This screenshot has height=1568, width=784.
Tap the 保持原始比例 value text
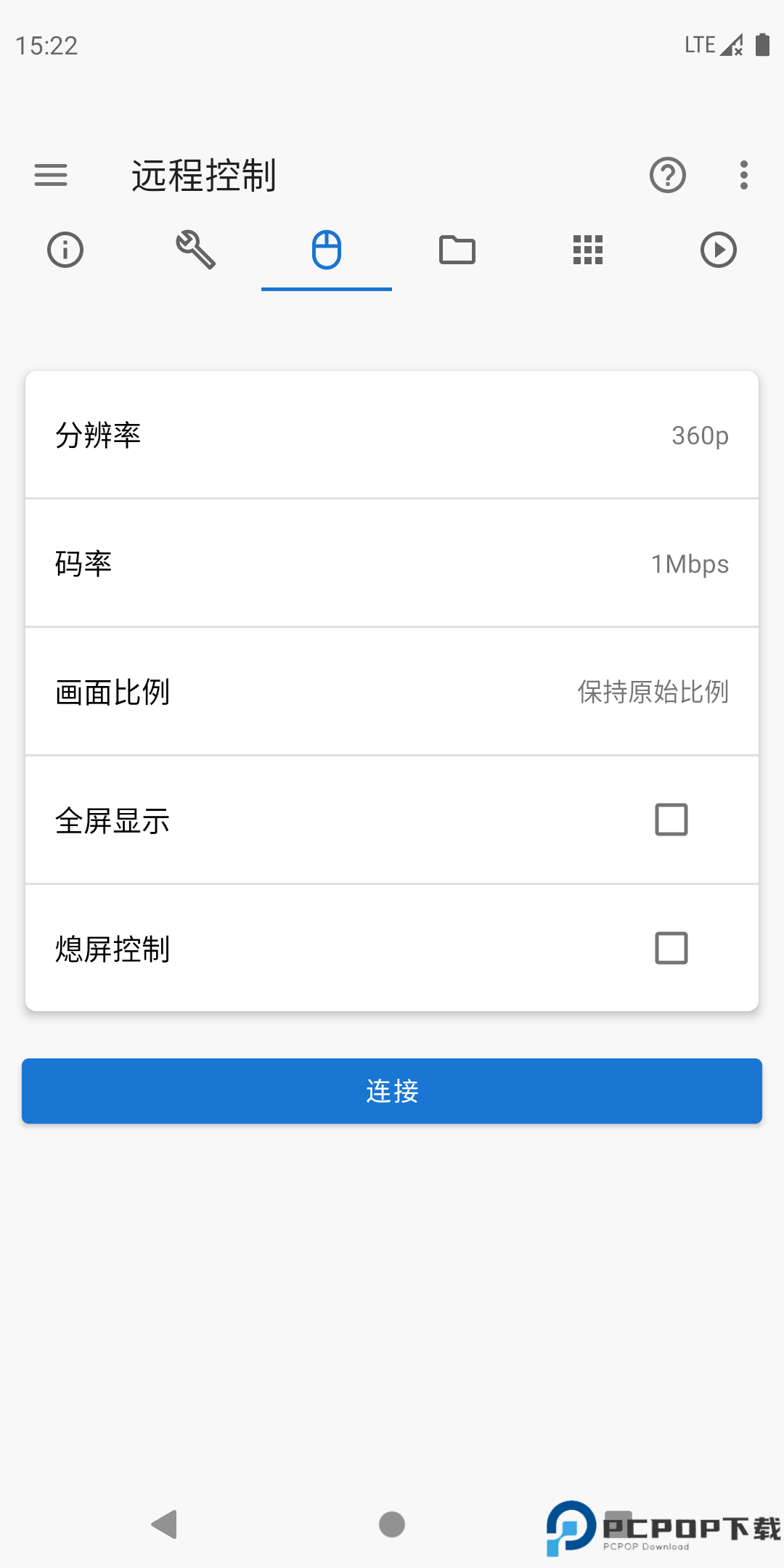click(653, 692)
